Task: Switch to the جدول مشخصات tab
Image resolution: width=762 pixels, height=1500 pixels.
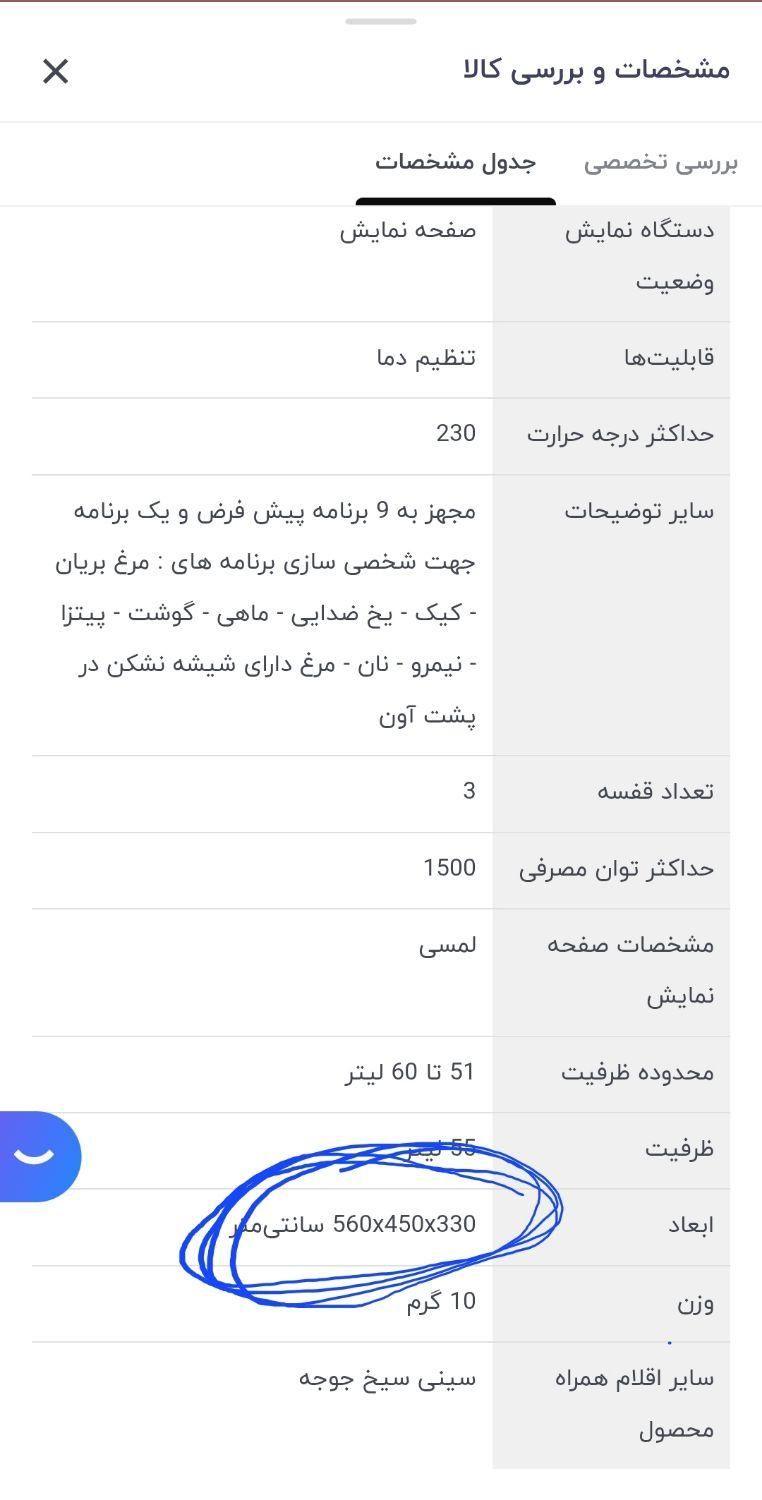Action: (x=455, y=161)
